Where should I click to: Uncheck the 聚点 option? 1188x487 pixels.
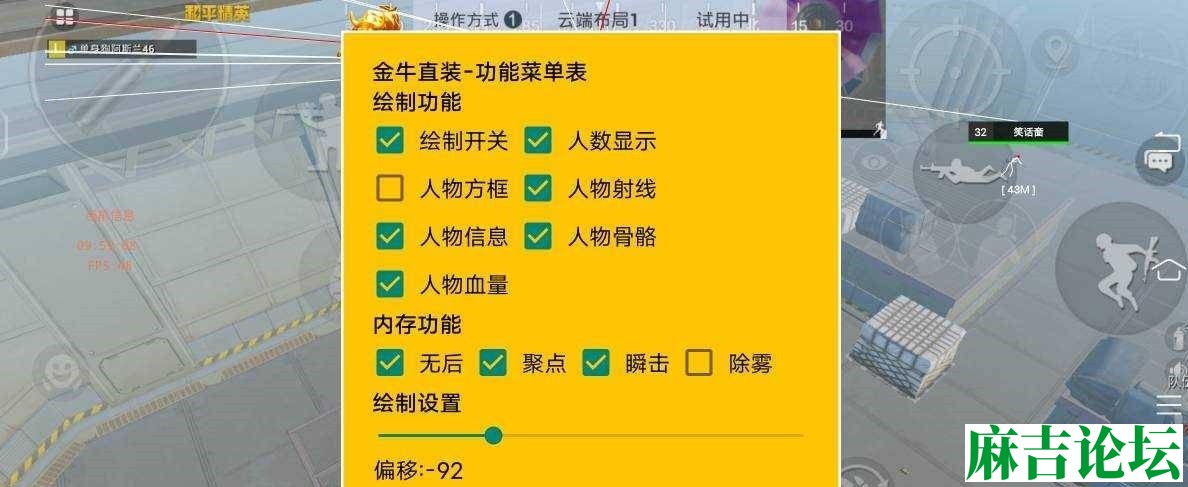[492, 362]
